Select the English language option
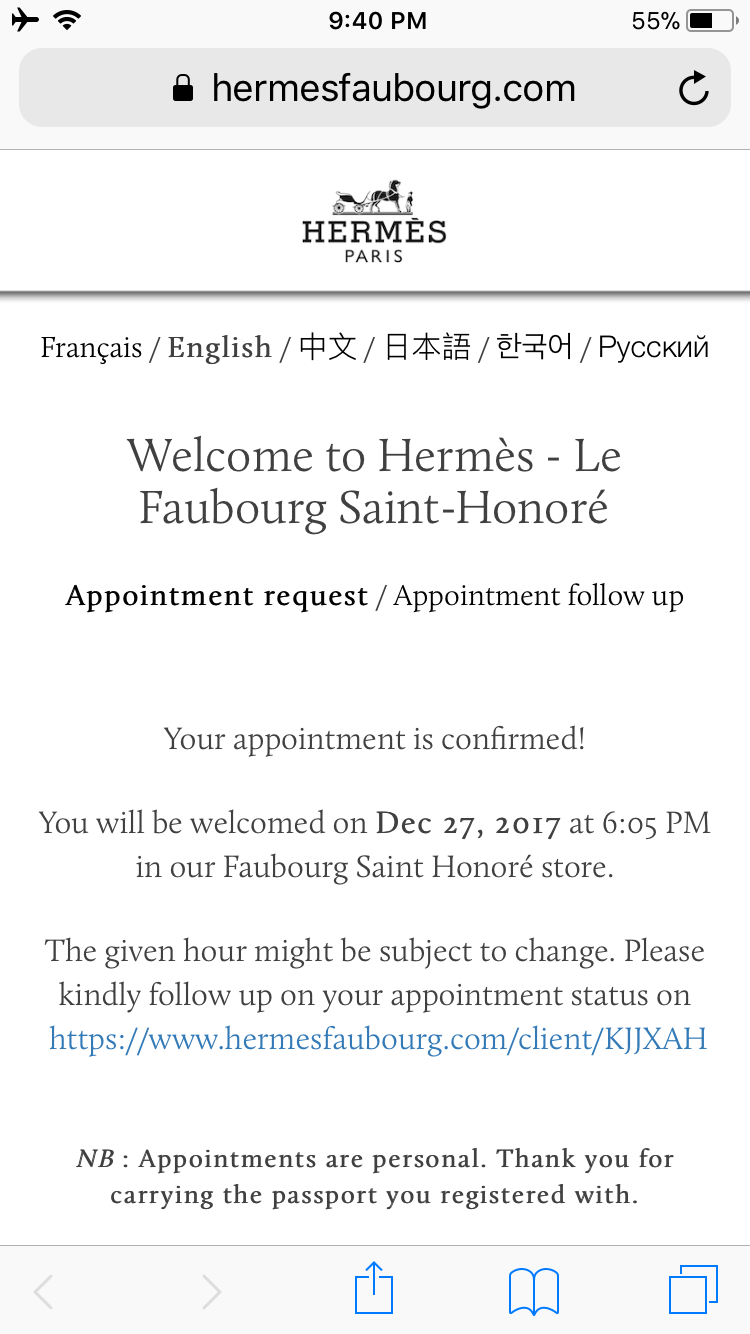Image resolution: width=750 pixels, height=1334 pixels. 220,347
